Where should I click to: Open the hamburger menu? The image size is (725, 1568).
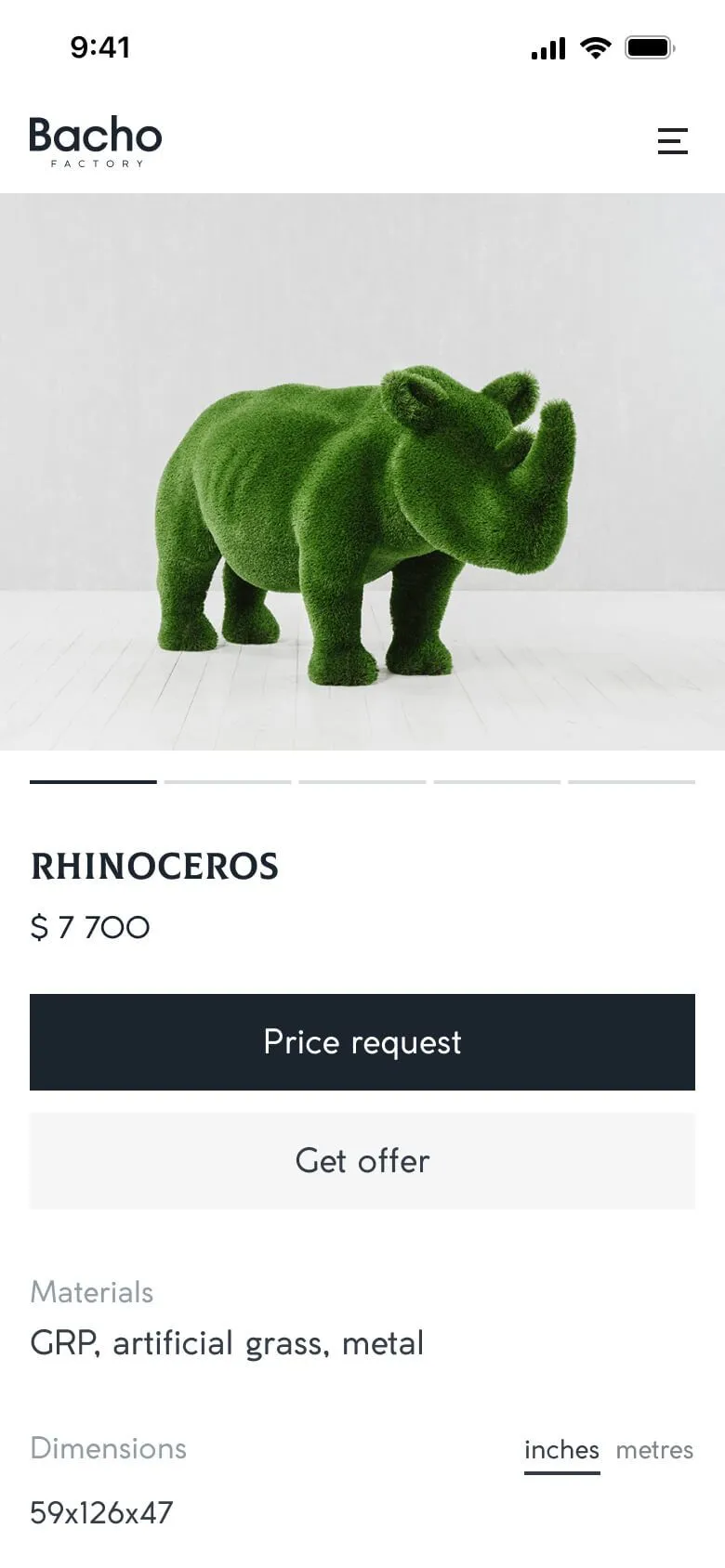[x=672, y=141]
